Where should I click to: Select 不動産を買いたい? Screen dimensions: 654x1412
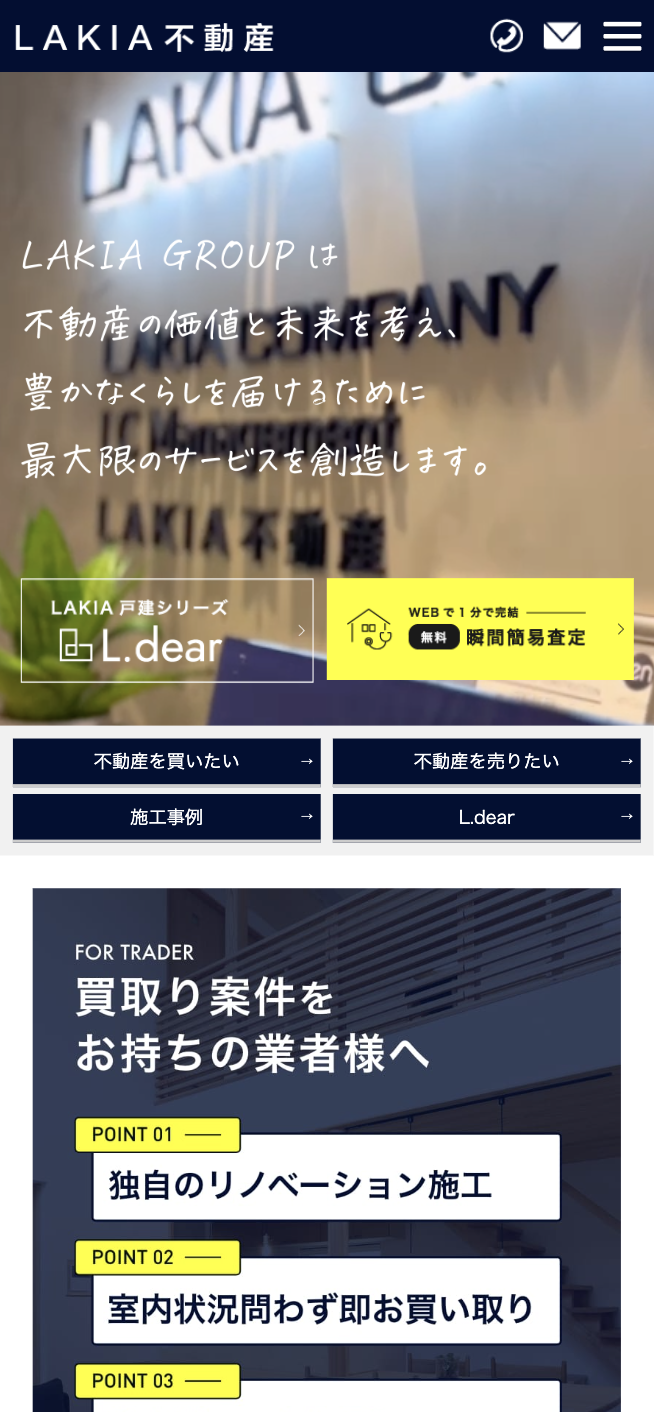[x=167, y=761]
